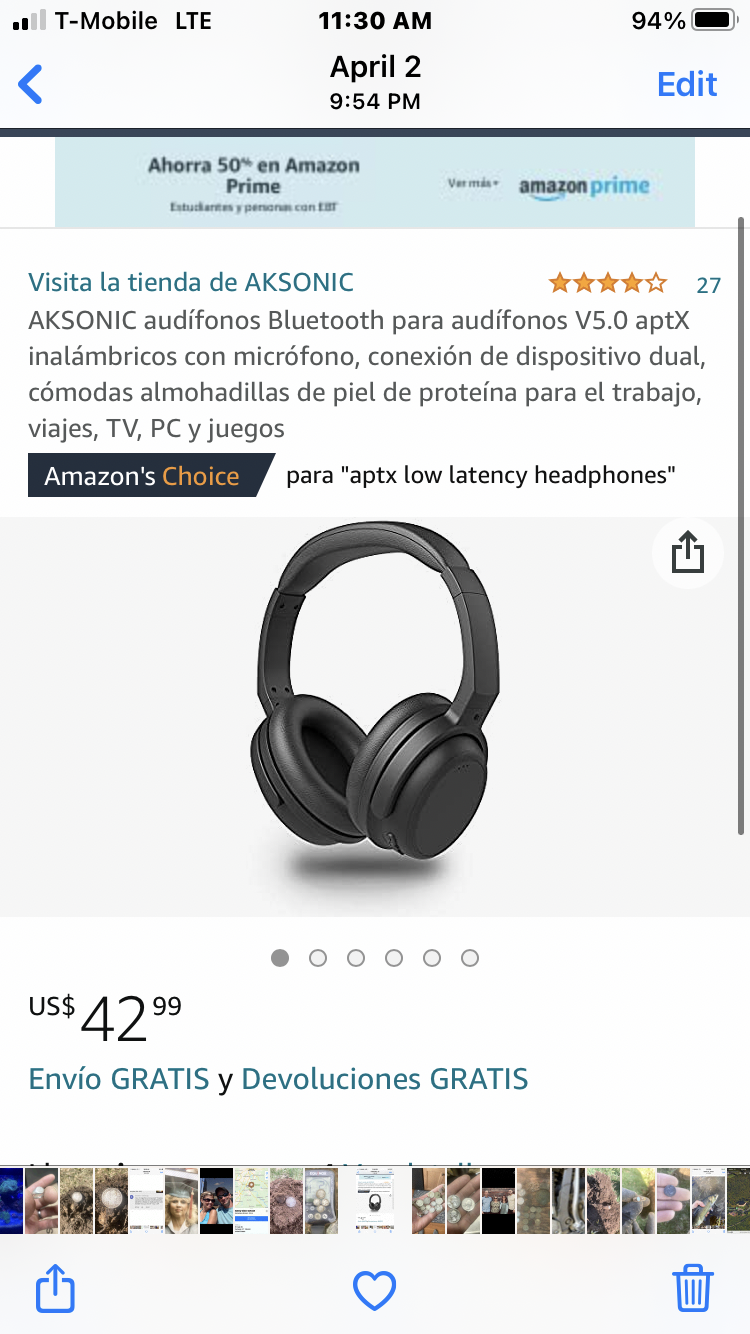Image resolution: width=750 pixels, height=1334 pixels.
Task: Select the map screenshot thumbnail in the strip
Action: click(251, 1200)
